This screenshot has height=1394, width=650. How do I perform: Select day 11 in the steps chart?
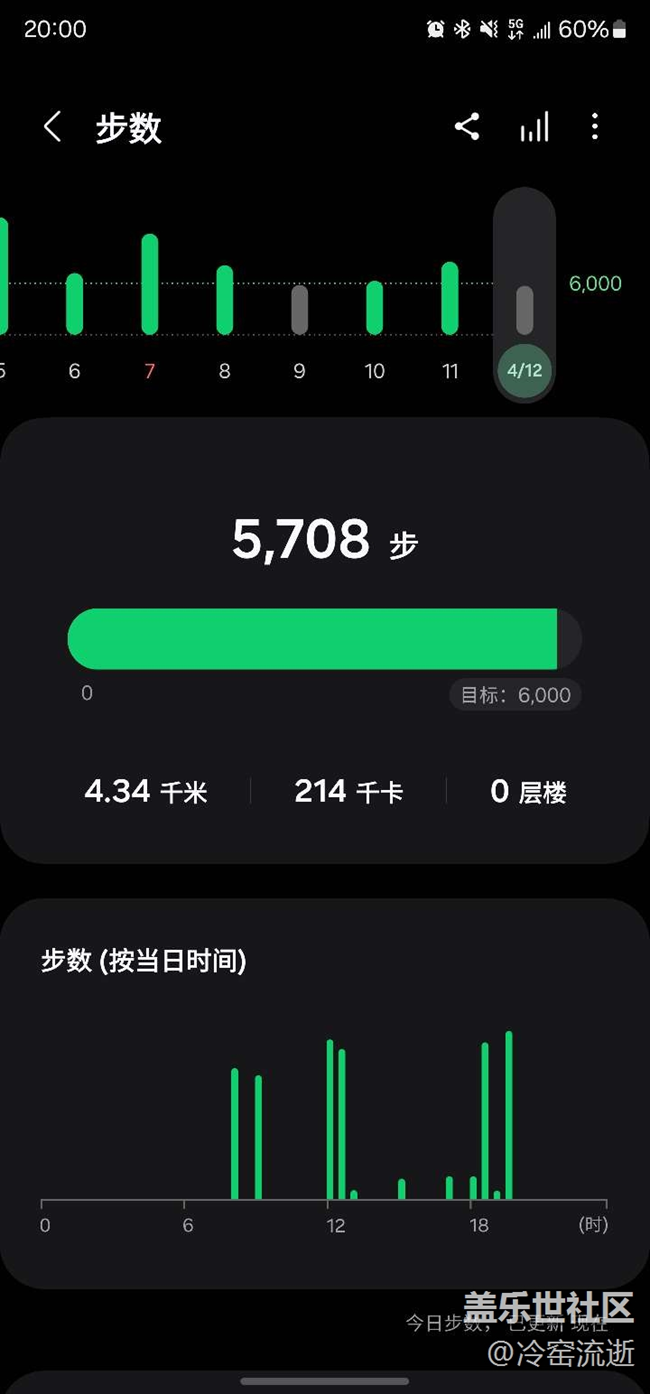coord(450,299)
